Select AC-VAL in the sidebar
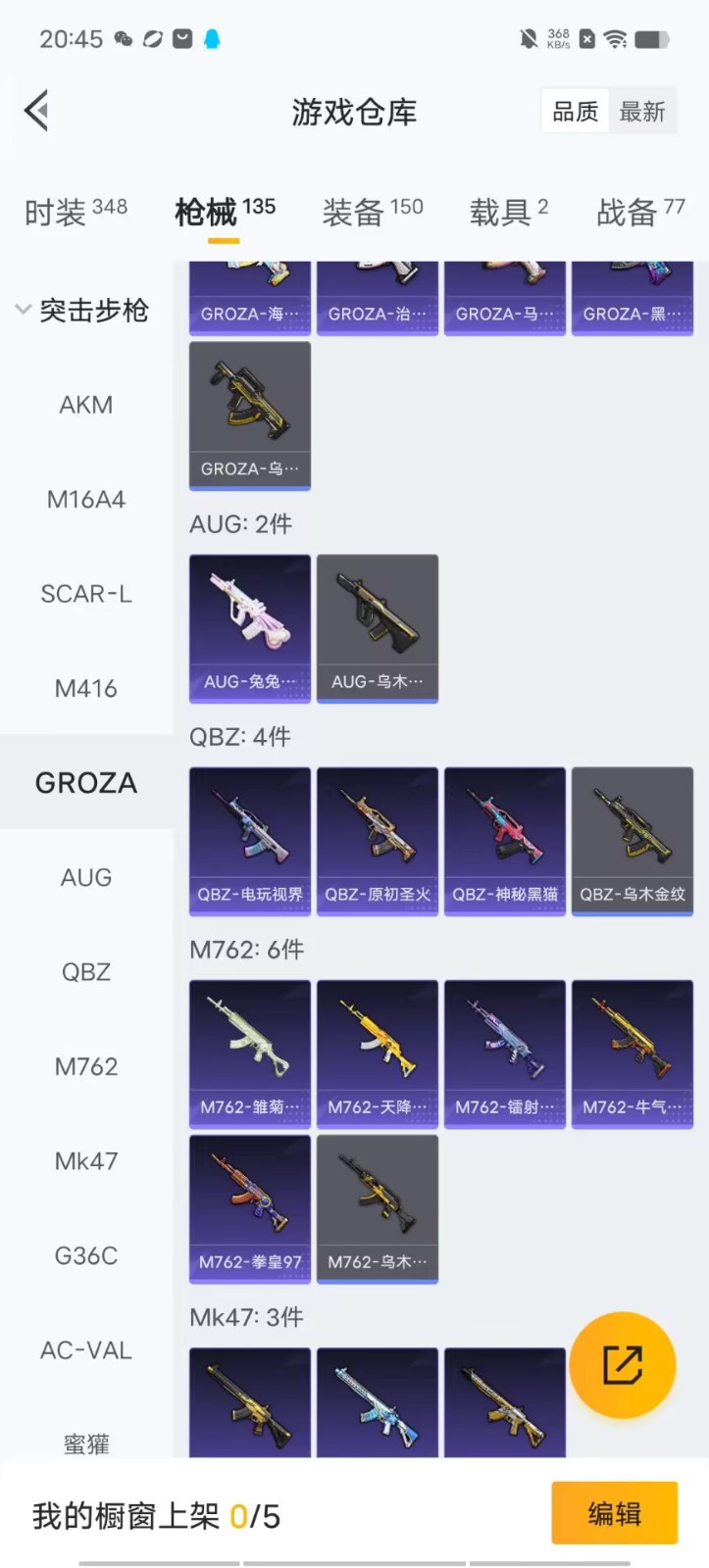The width and height of the screenshot is (709, 1568). pyautogui.click(x=86, y=1349)
